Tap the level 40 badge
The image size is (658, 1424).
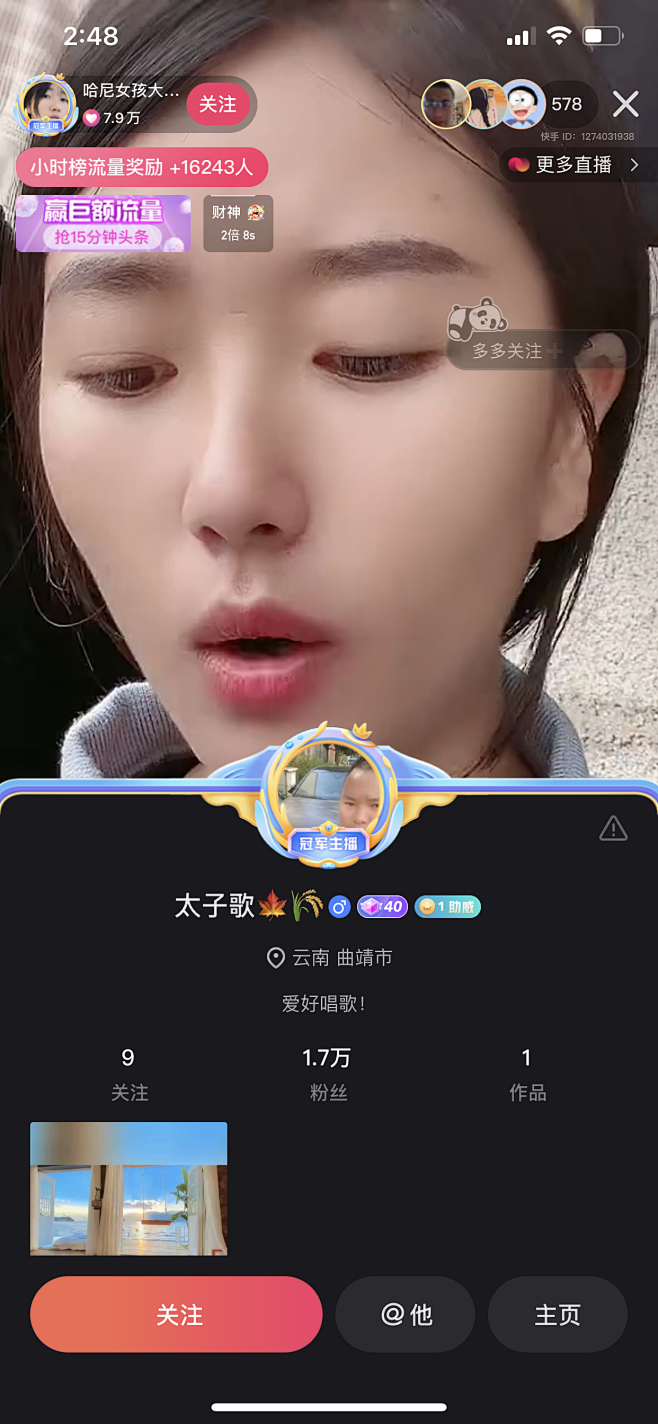click(x=382, y=907)
